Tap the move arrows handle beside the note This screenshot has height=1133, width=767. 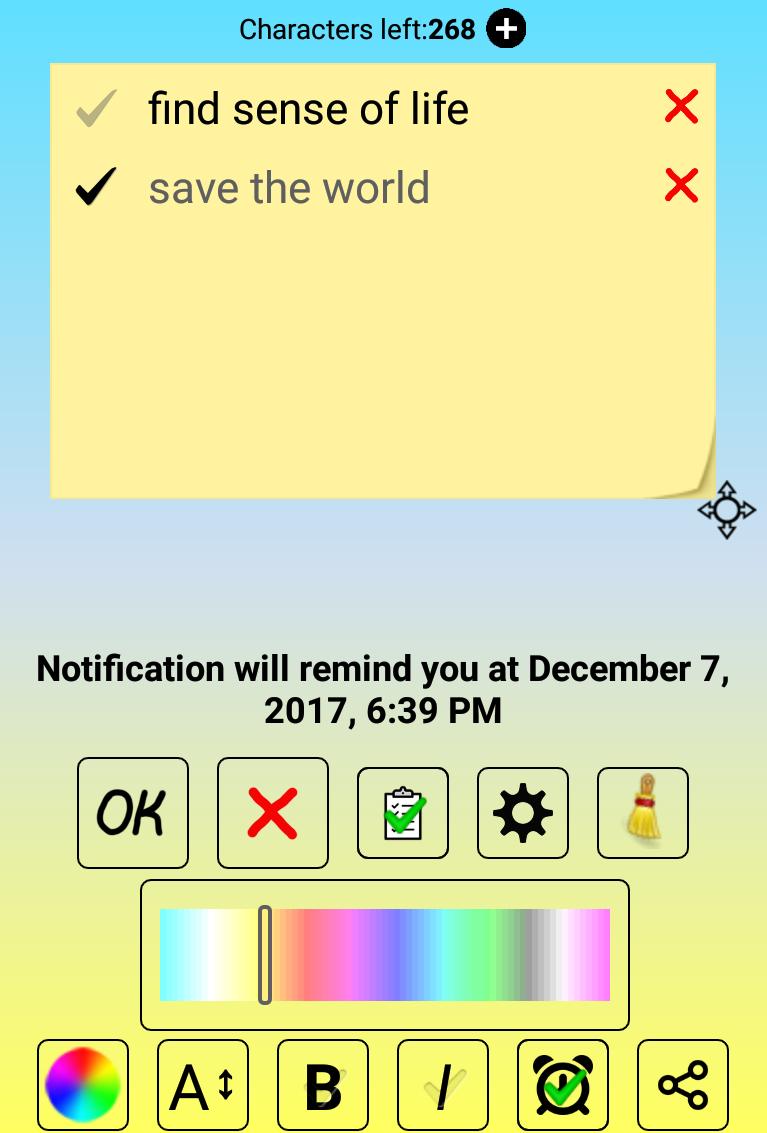[726, 510]
